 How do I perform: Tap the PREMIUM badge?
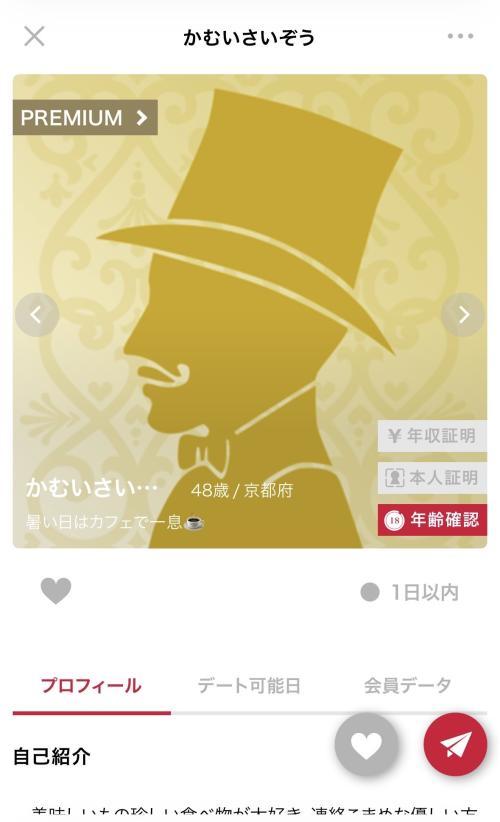85,117
